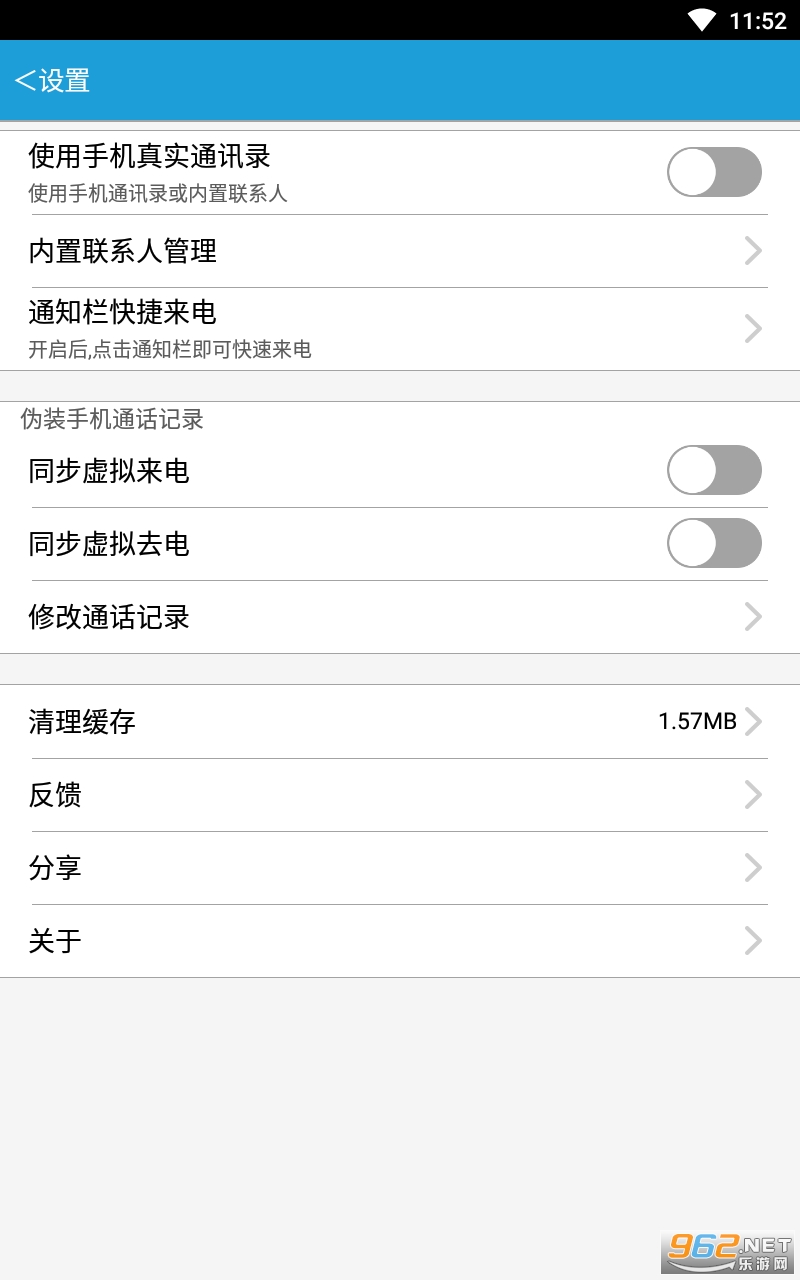Screen dimensions: 800x1280
Task: Tap 清理缓存 to clear 1.57MB
Action: tap(400, 722)
